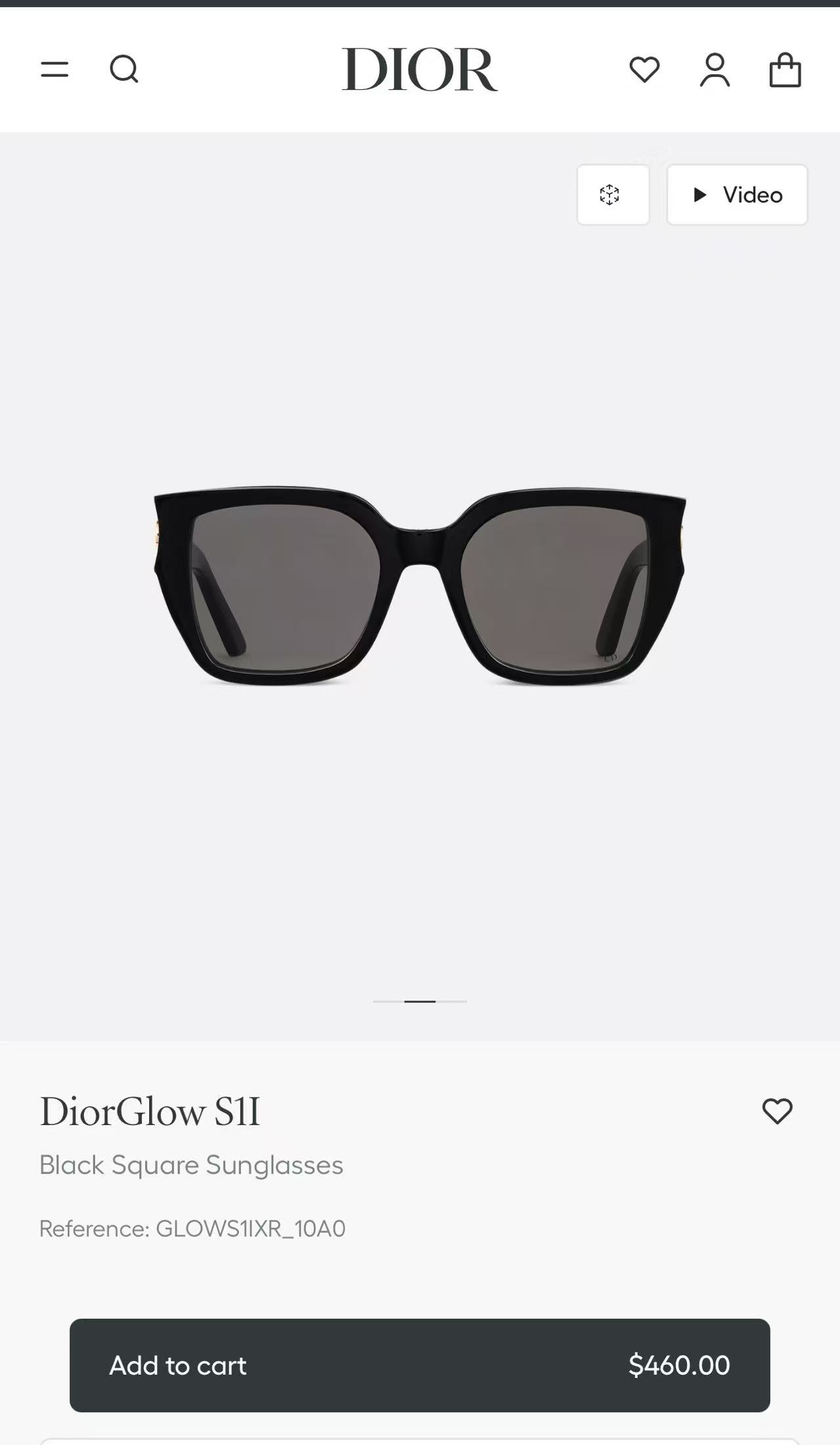
Task: Add to cart for $460.00
Action: tap(420, 1365)
